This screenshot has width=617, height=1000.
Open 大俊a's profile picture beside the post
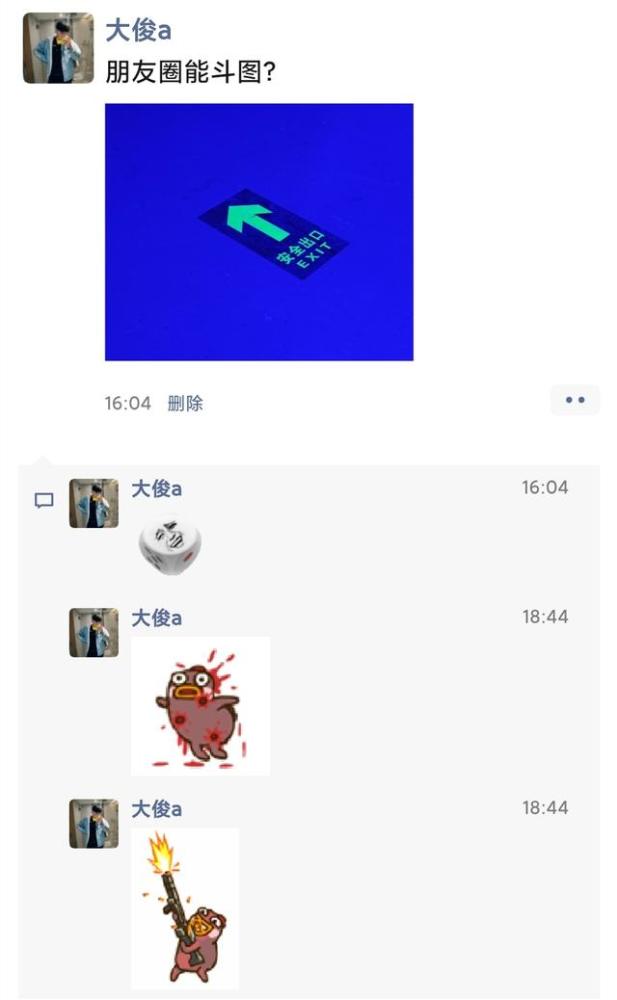58,48
